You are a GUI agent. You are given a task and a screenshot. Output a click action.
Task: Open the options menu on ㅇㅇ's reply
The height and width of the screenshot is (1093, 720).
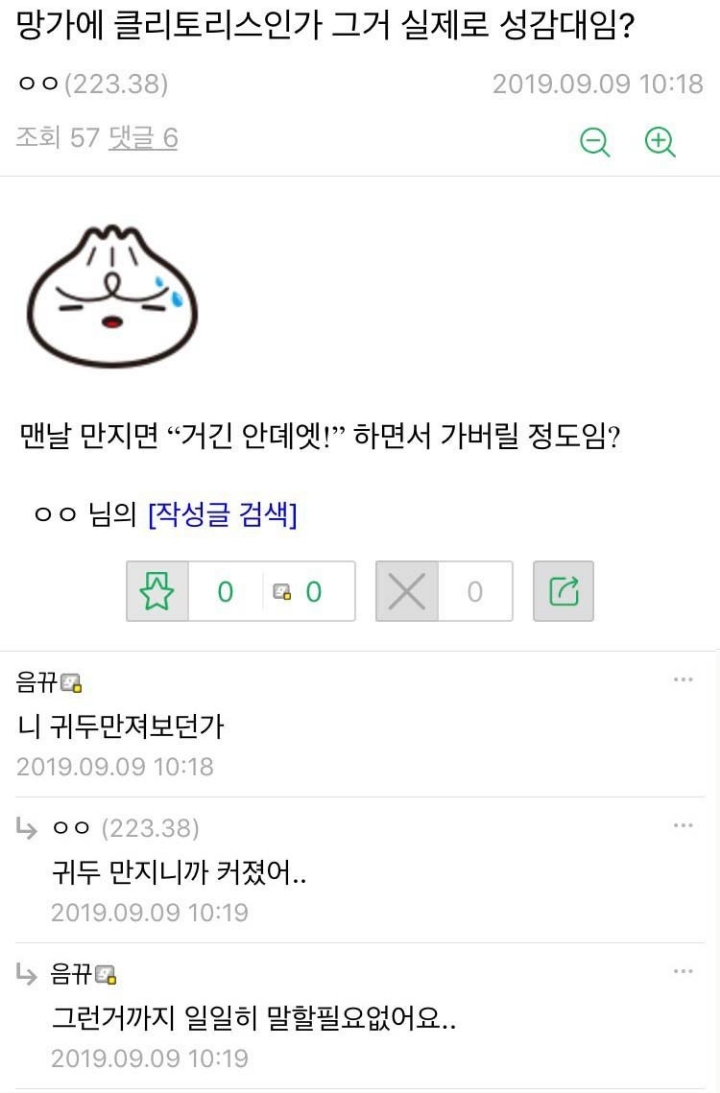685,824
